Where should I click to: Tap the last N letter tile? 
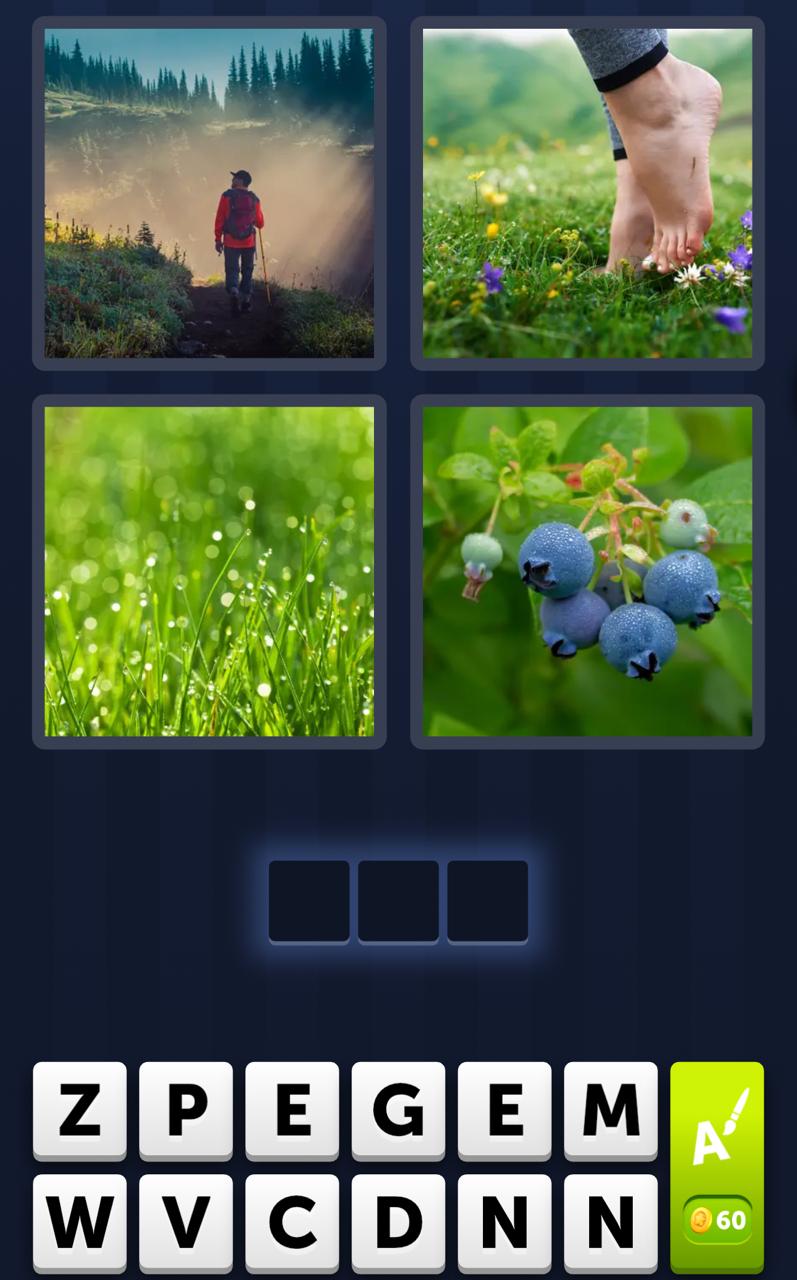[x=610, y=1224]
